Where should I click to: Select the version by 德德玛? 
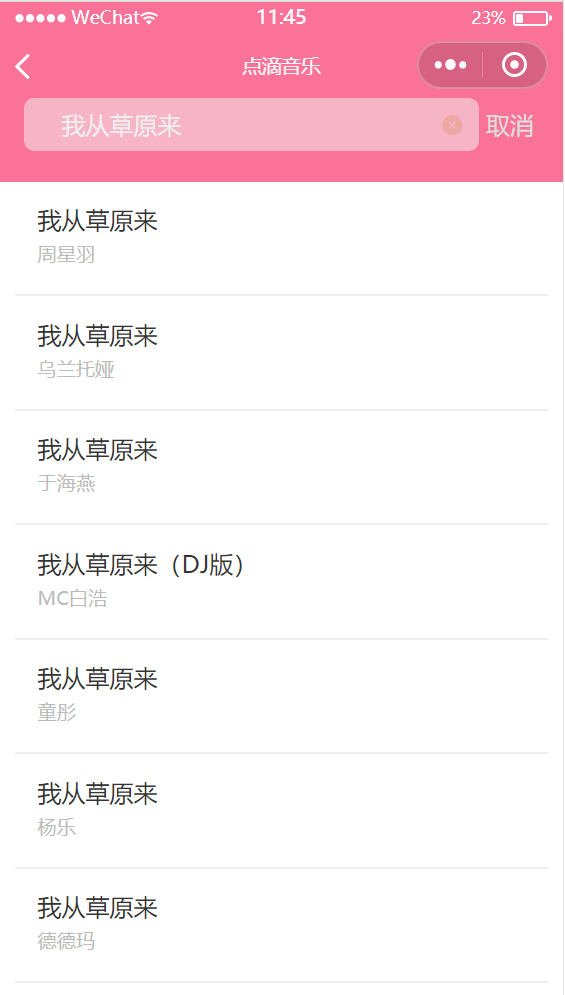click(281, 925)
